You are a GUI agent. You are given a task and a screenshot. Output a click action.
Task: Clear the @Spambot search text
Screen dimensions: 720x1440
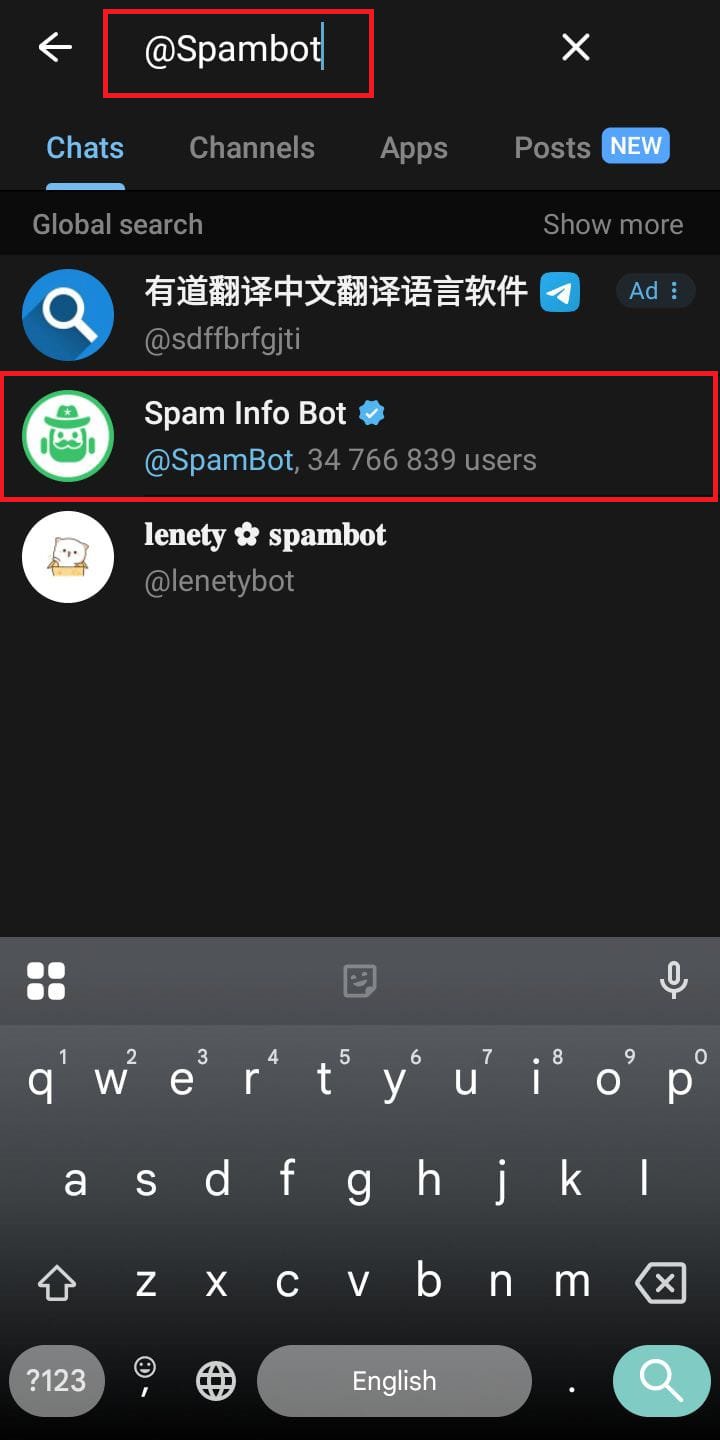(x=575, y=47)
